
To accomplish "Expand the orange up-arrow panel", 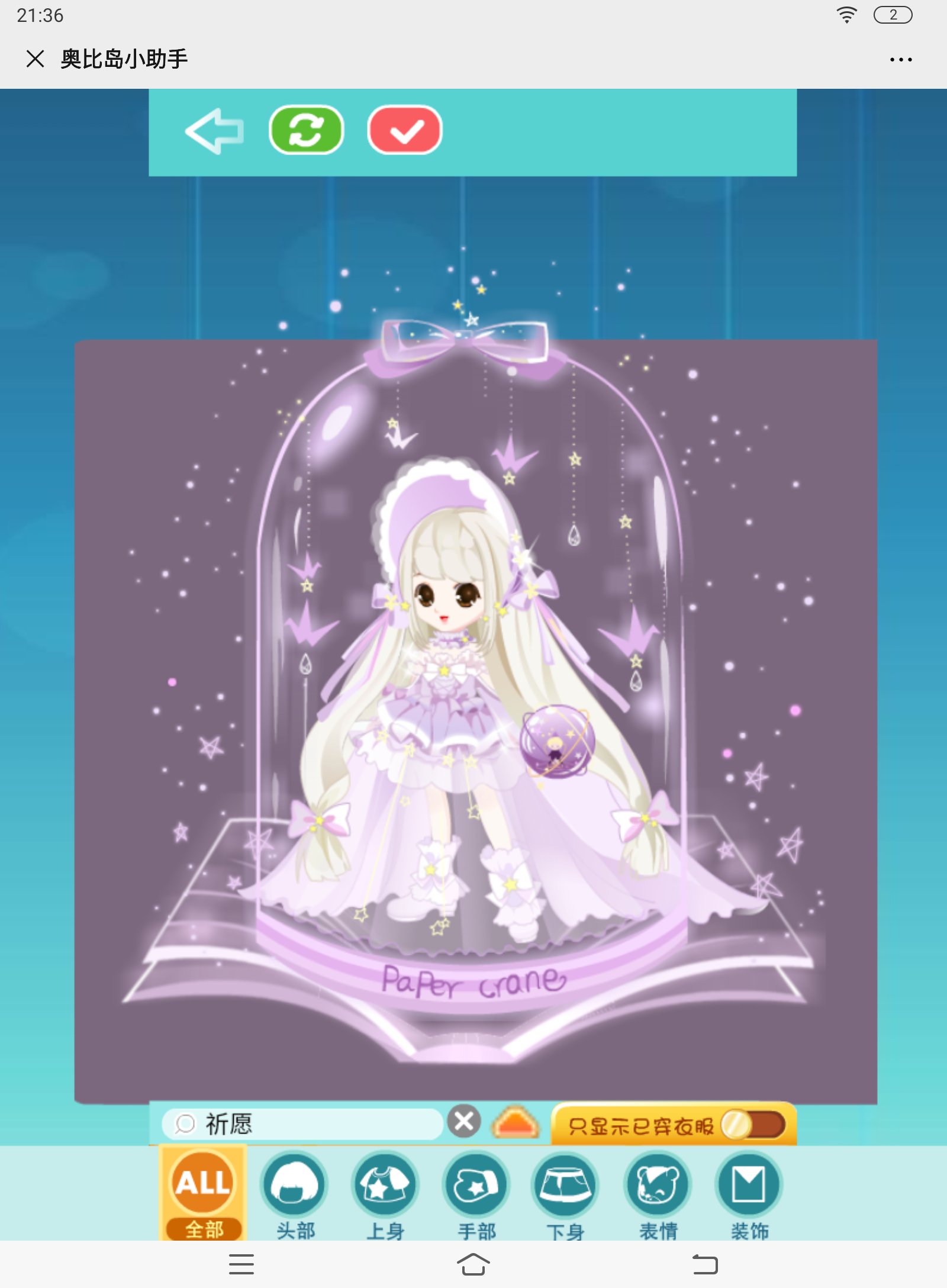I will tap(516, 1122).
